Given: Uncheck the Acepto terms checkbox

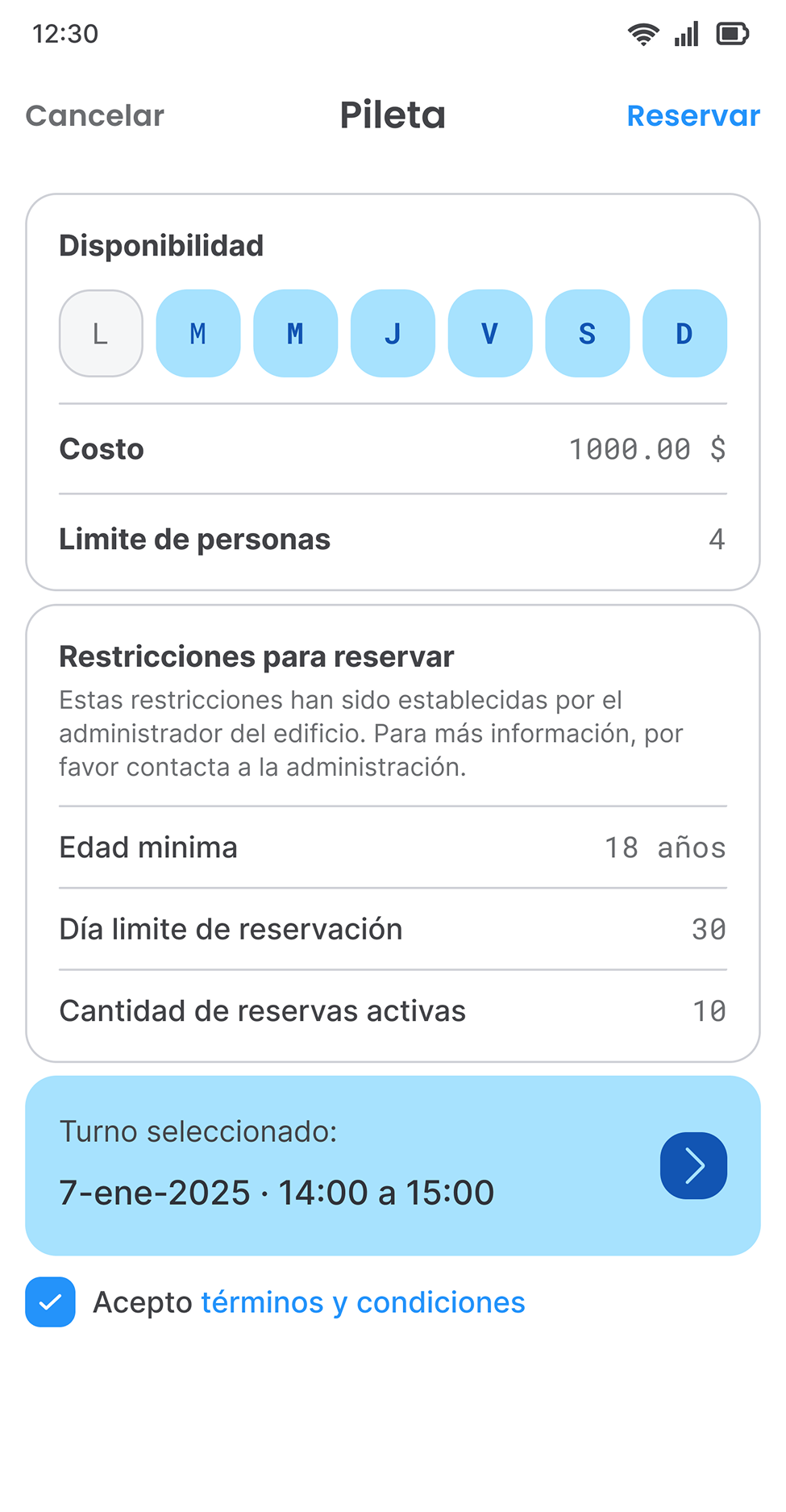Looking at the screenshot, I should coord(50,1302).
